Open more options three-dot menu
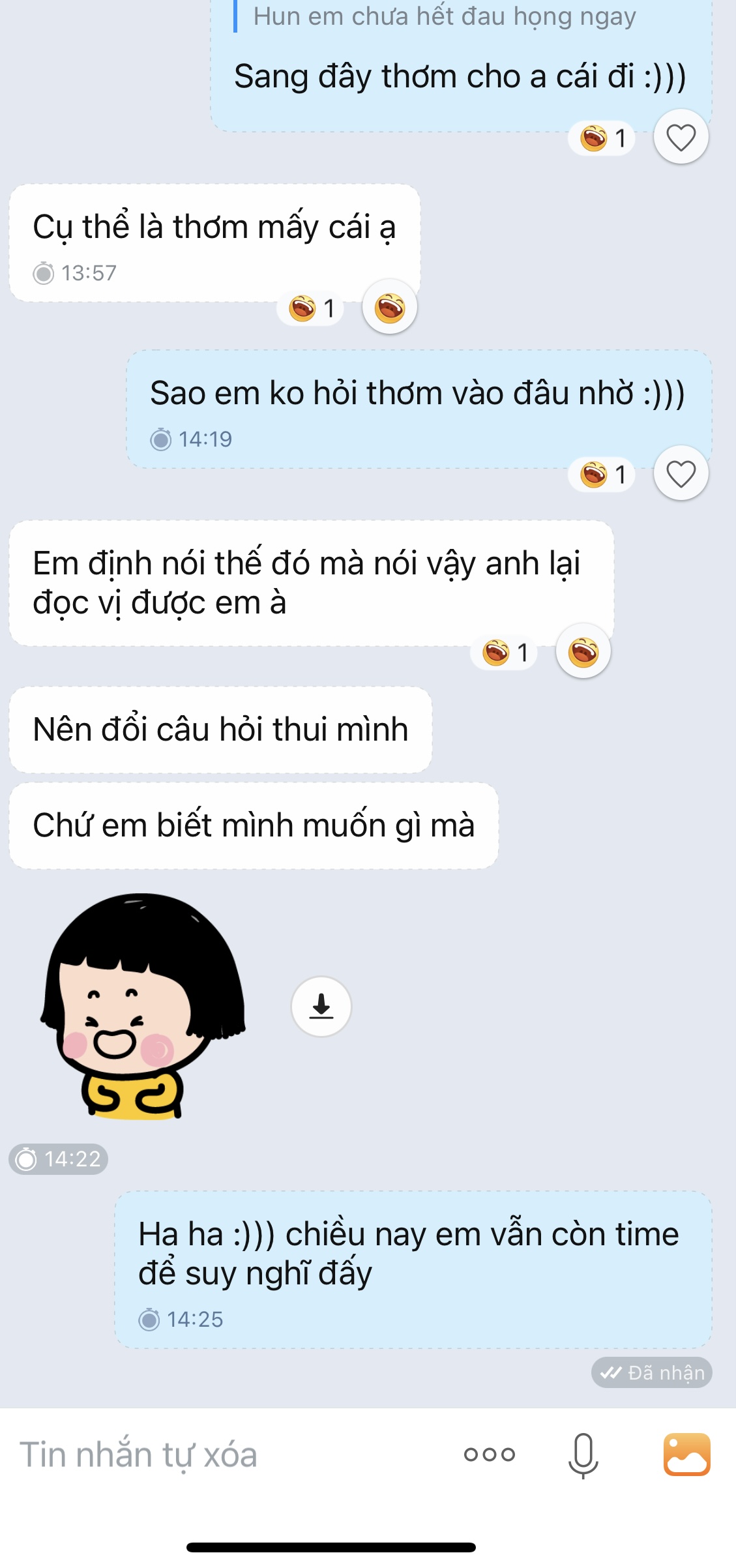 [489, 1454]
